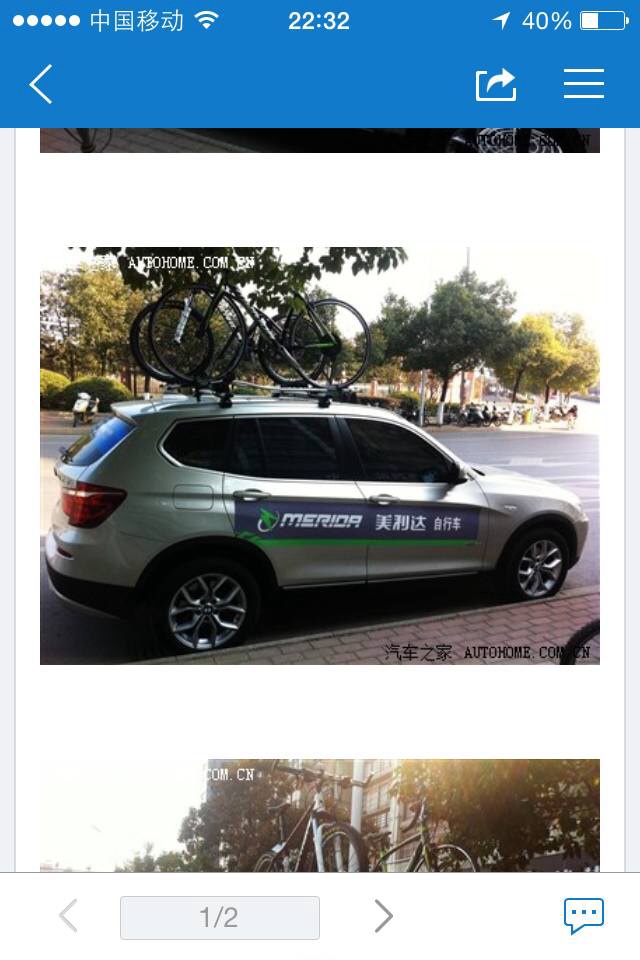This screenshot has height=960, width=640.
Task: Go back using the top-left arrow
Action: [x=41, y=85]
